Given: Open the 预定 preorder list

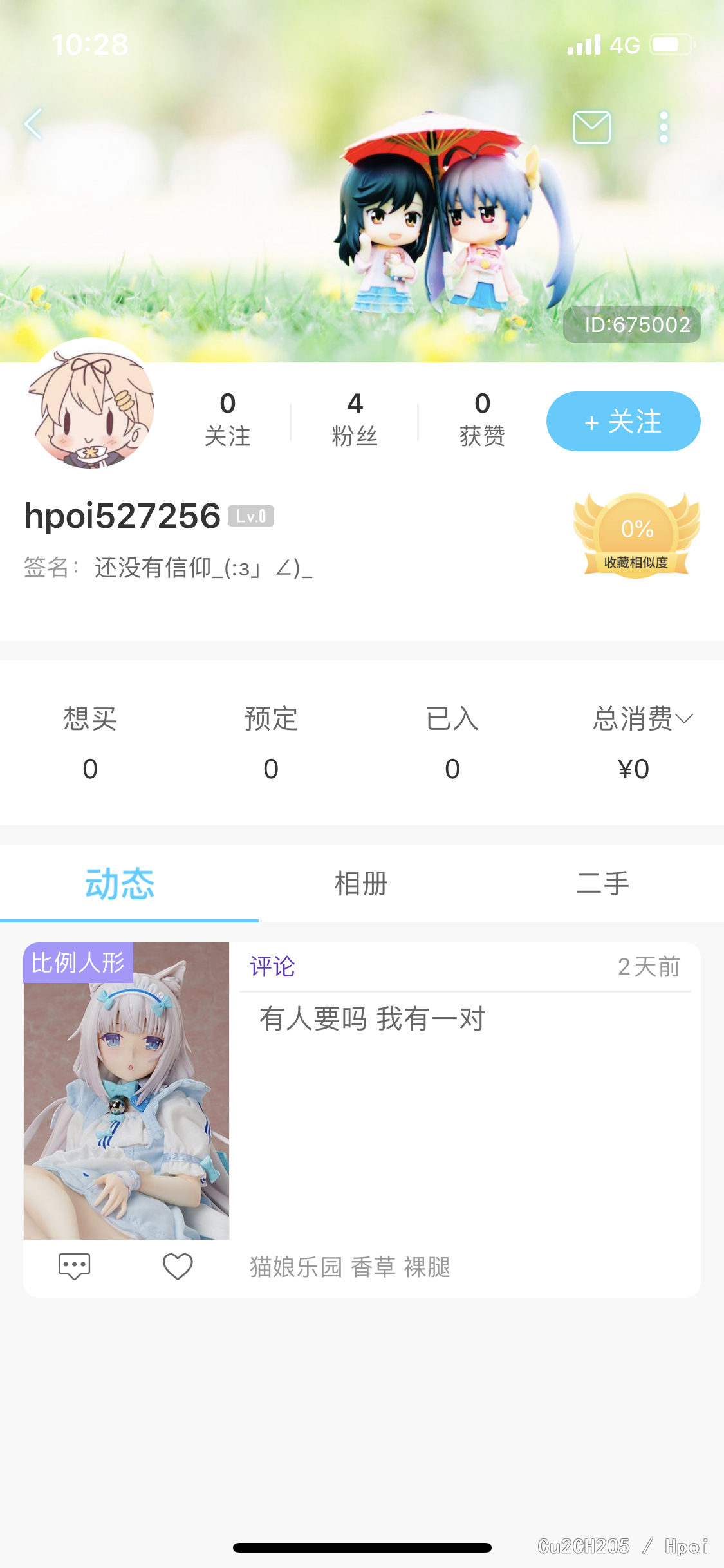Looking at the screenshot, I should (271, 743).
